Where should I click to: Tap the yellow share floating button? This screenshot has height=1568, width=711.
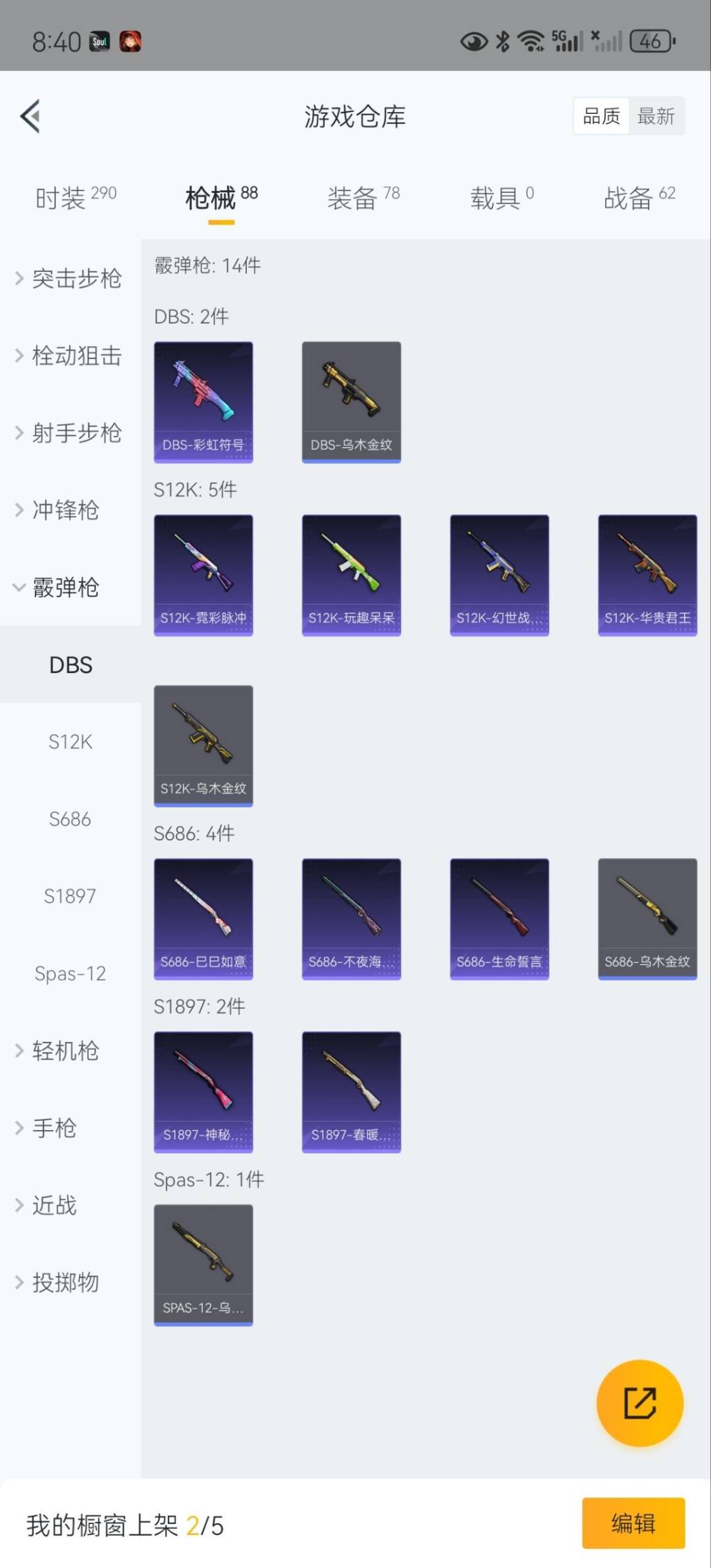[x=639, y=1403]
